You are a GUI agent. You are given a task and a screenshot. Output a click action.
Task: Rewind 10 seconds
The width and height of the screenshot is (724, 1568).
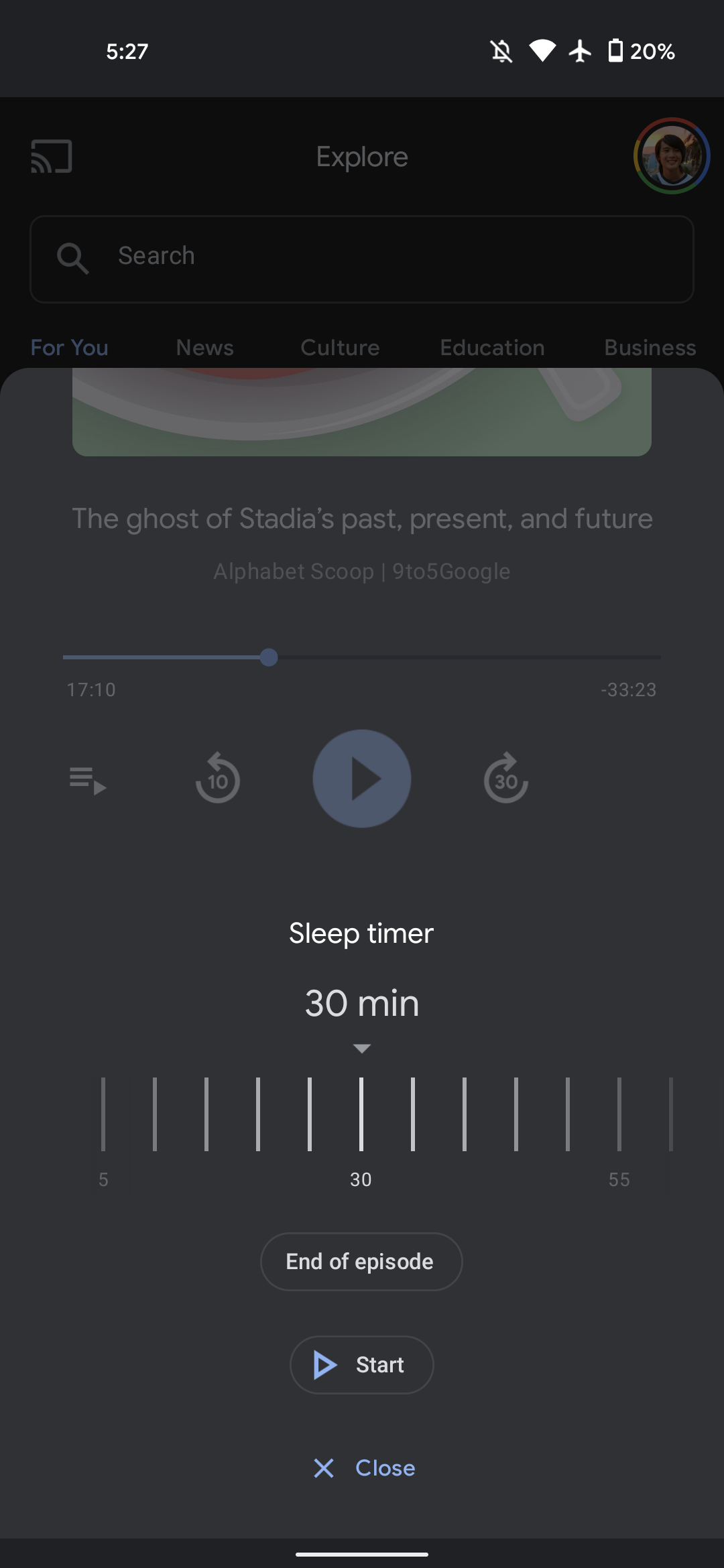tap(218, 779)
